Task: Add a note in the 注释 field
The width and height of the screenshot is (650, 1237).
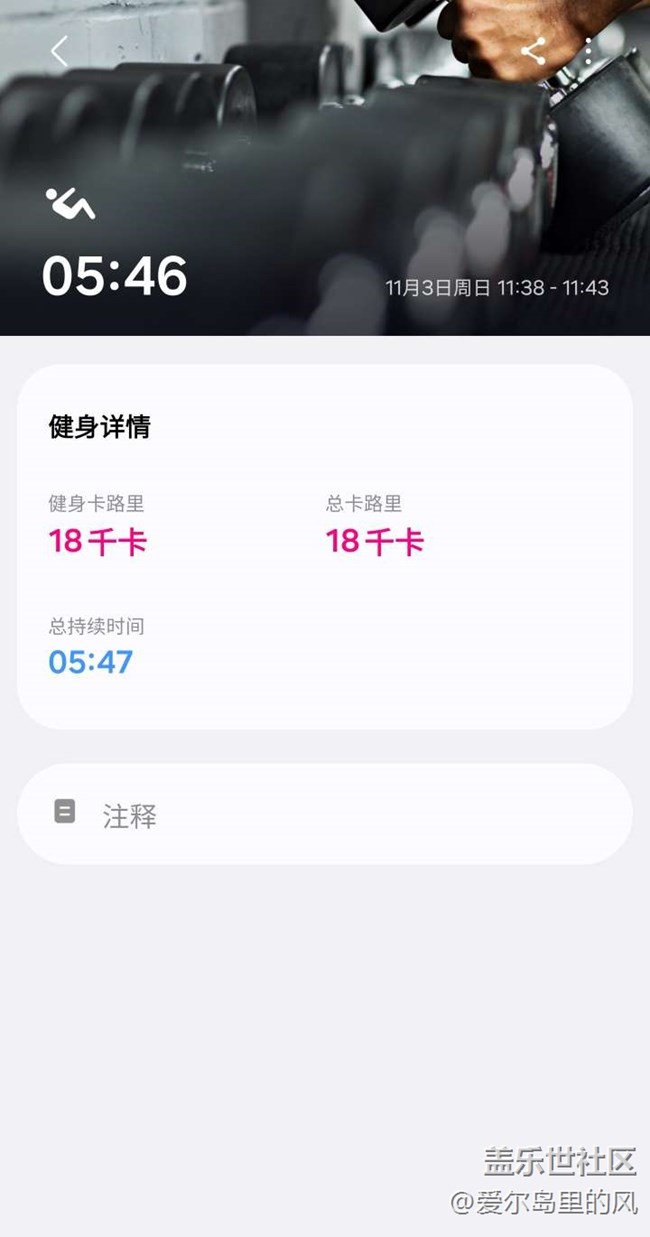Action: [324, 815]
